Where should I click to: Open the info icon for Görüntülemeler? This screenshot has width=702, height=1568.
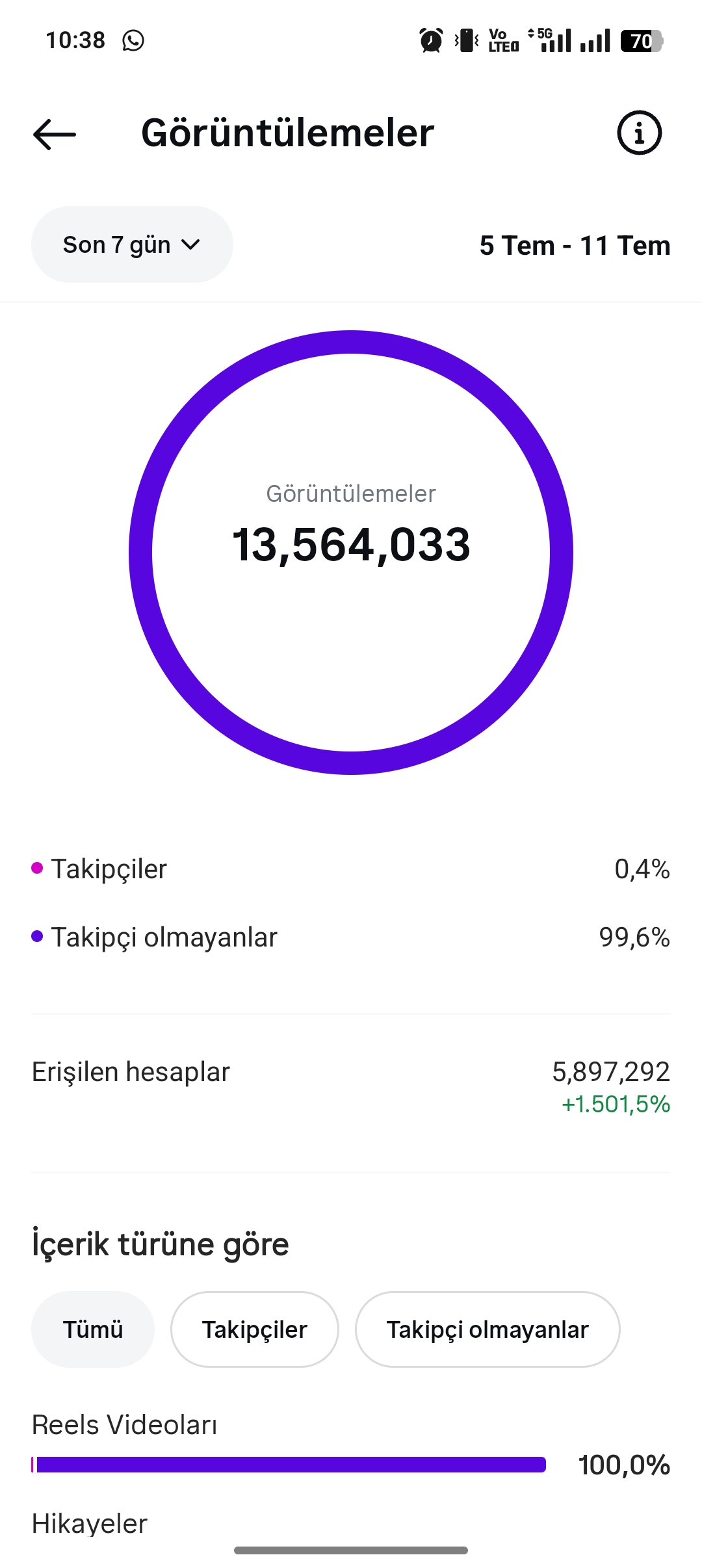tap(639, 133)
